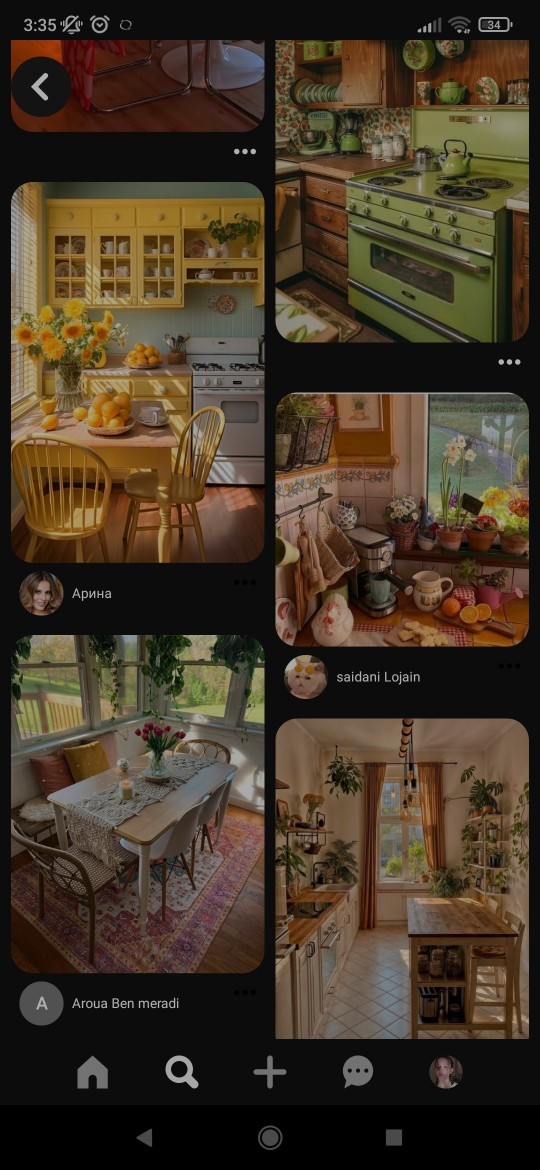Open the green retro stove kitchen pin
The width and height of the screenshot is (540, 1170).
point(402,191)
